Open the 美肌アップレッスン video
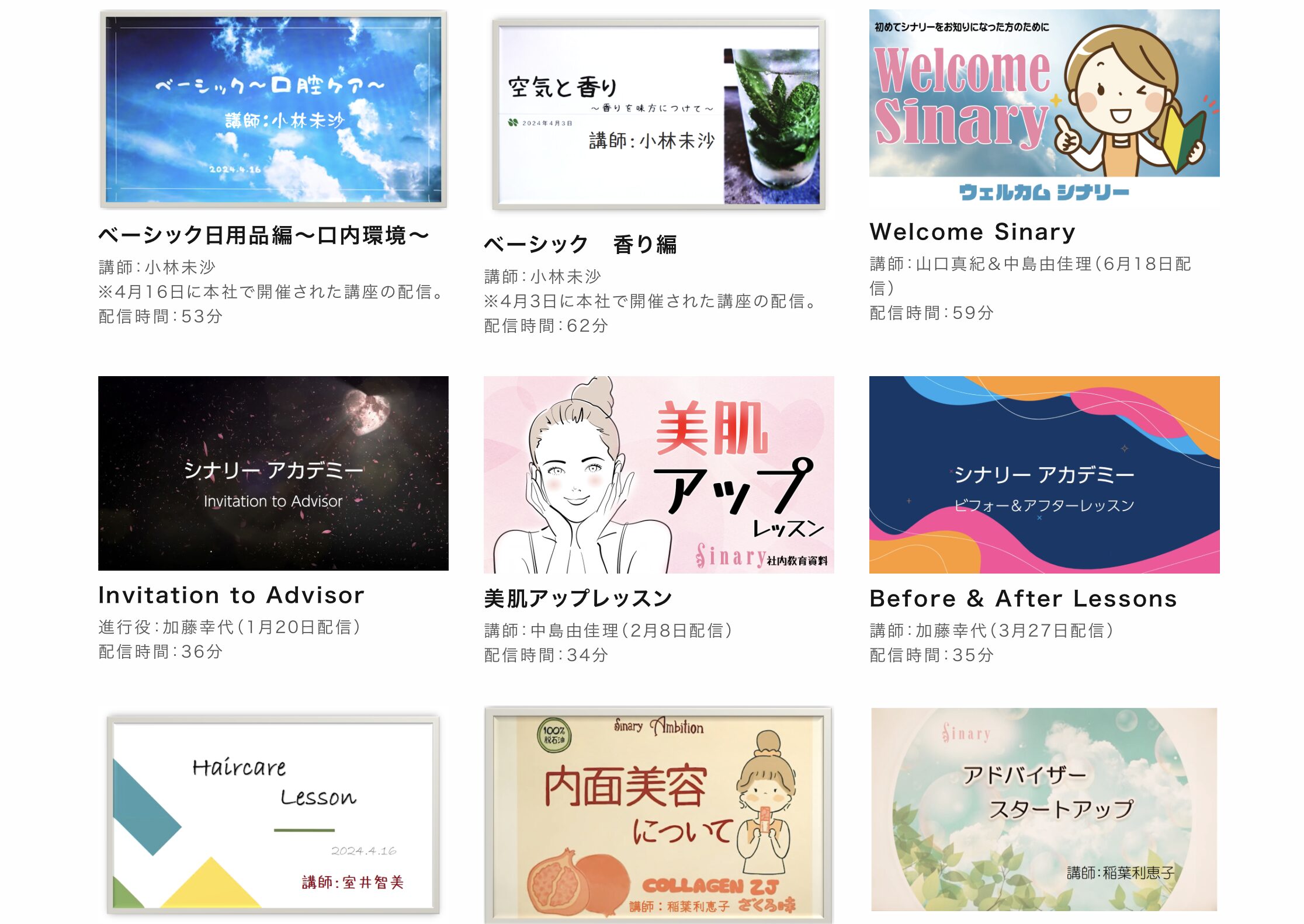The width and height of the screenshot is (1304, 924). tap(658, 474)
